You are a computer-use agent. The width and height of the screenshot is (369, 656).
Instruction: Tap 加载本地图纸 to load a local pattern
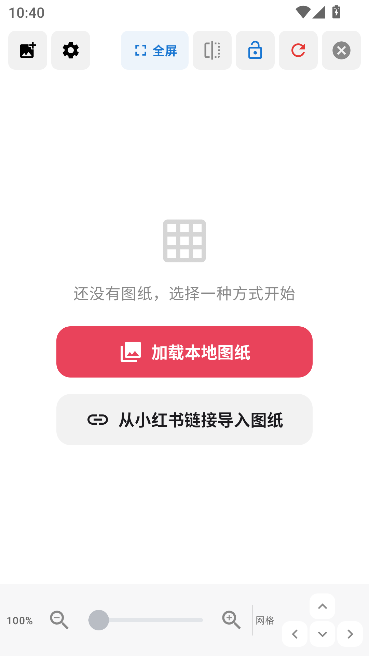click(x=184, y=352)
